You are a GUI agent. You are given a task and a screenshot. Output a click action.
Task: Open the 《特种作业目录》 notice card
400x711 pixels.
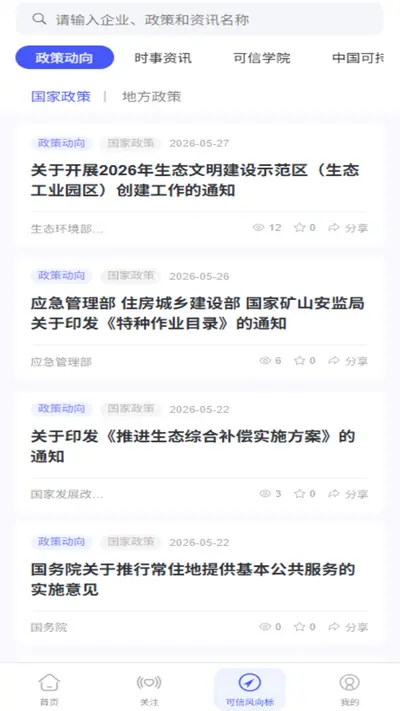(x=200, y=317)
